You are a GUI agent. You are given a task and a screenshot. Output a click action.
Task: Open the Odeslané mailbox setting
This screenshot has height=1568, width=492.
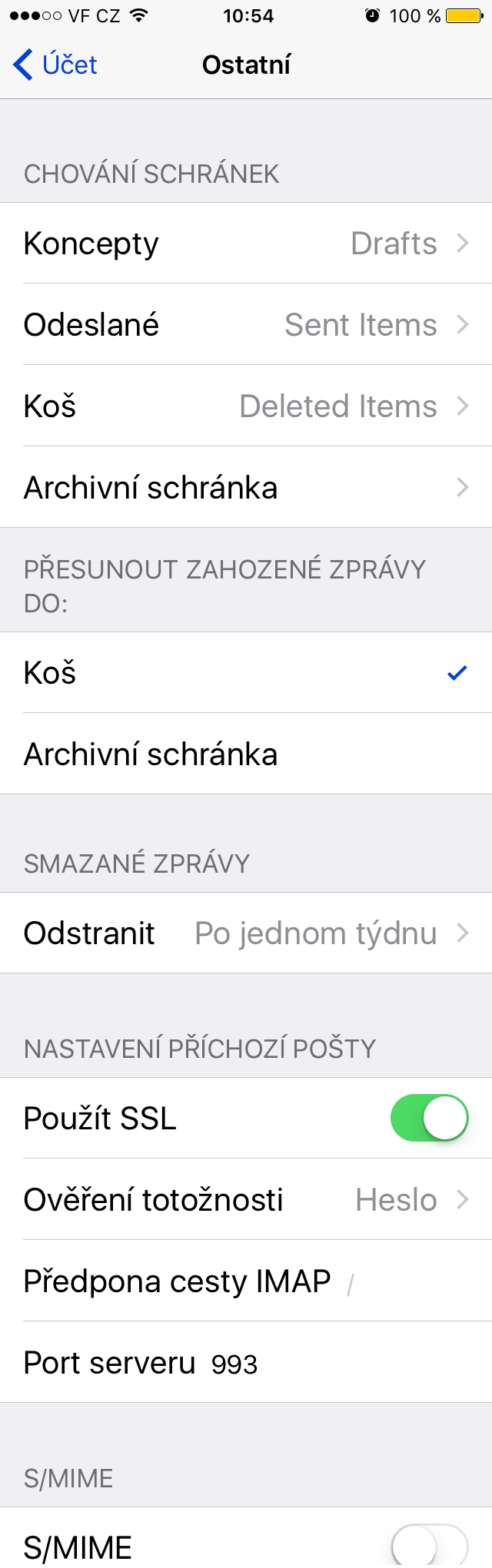[x=246, y=325]
